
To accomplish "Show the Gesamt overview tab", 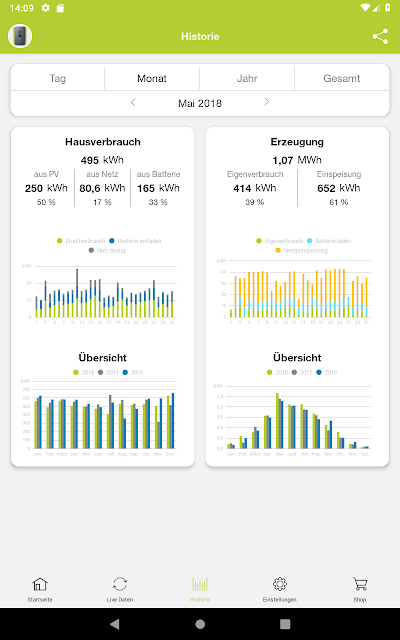I will pos(342,78).
